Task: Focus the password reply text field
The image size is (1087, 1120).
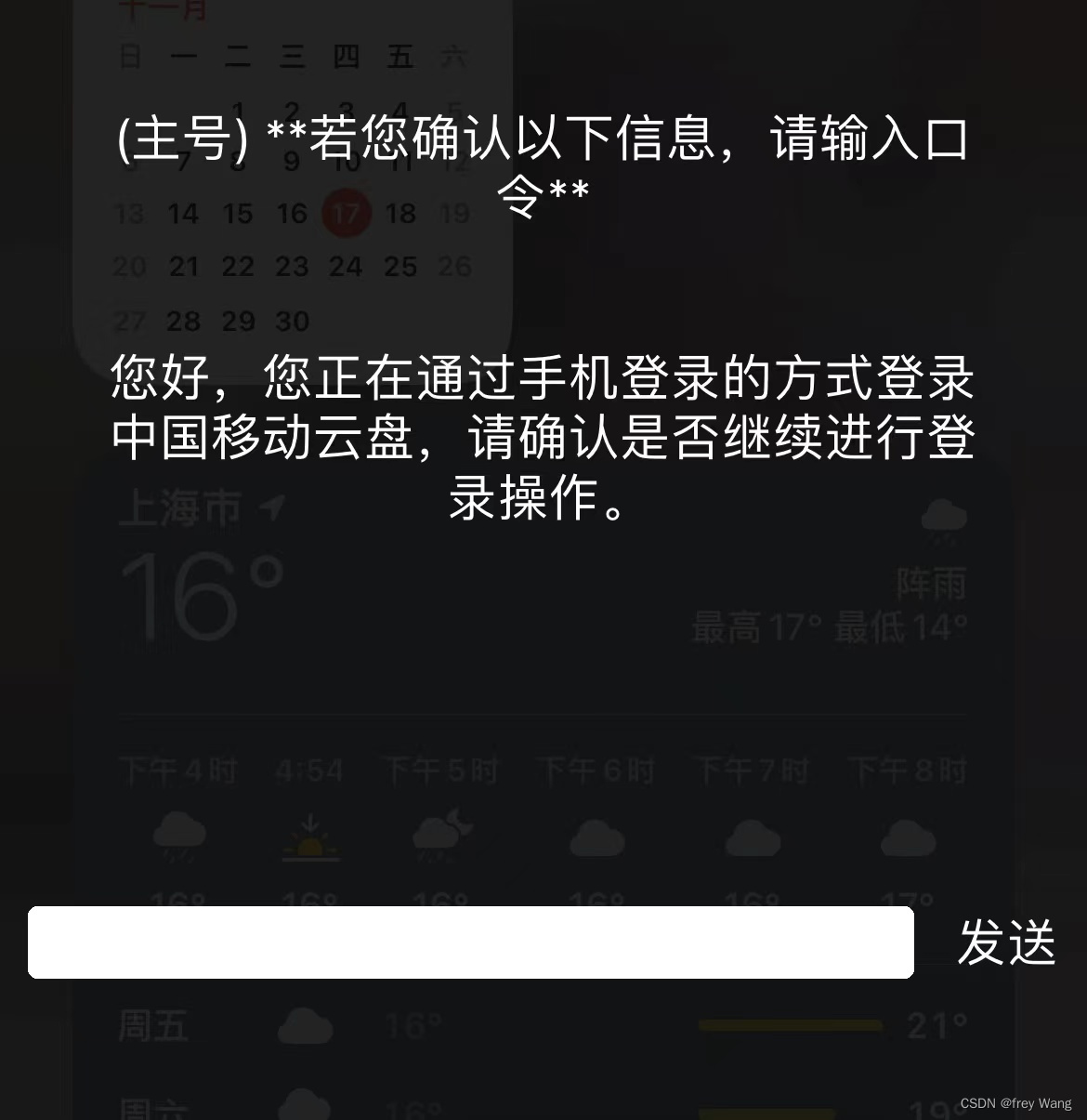Action: click(471, 942)
